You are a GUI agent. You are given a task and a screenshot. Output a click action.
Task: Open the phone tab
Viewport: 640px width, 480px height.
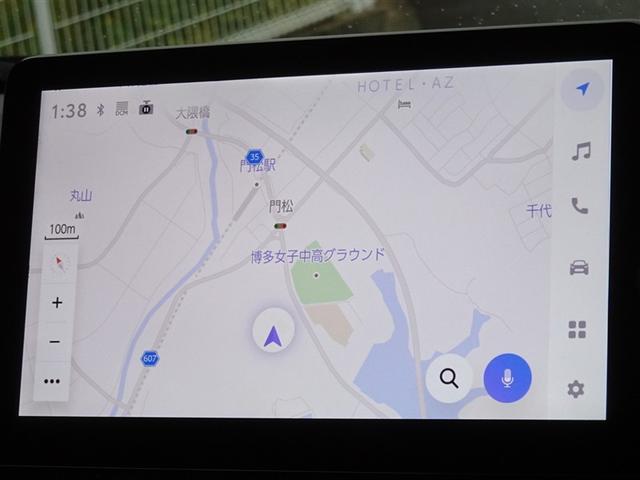click(579, 207)
